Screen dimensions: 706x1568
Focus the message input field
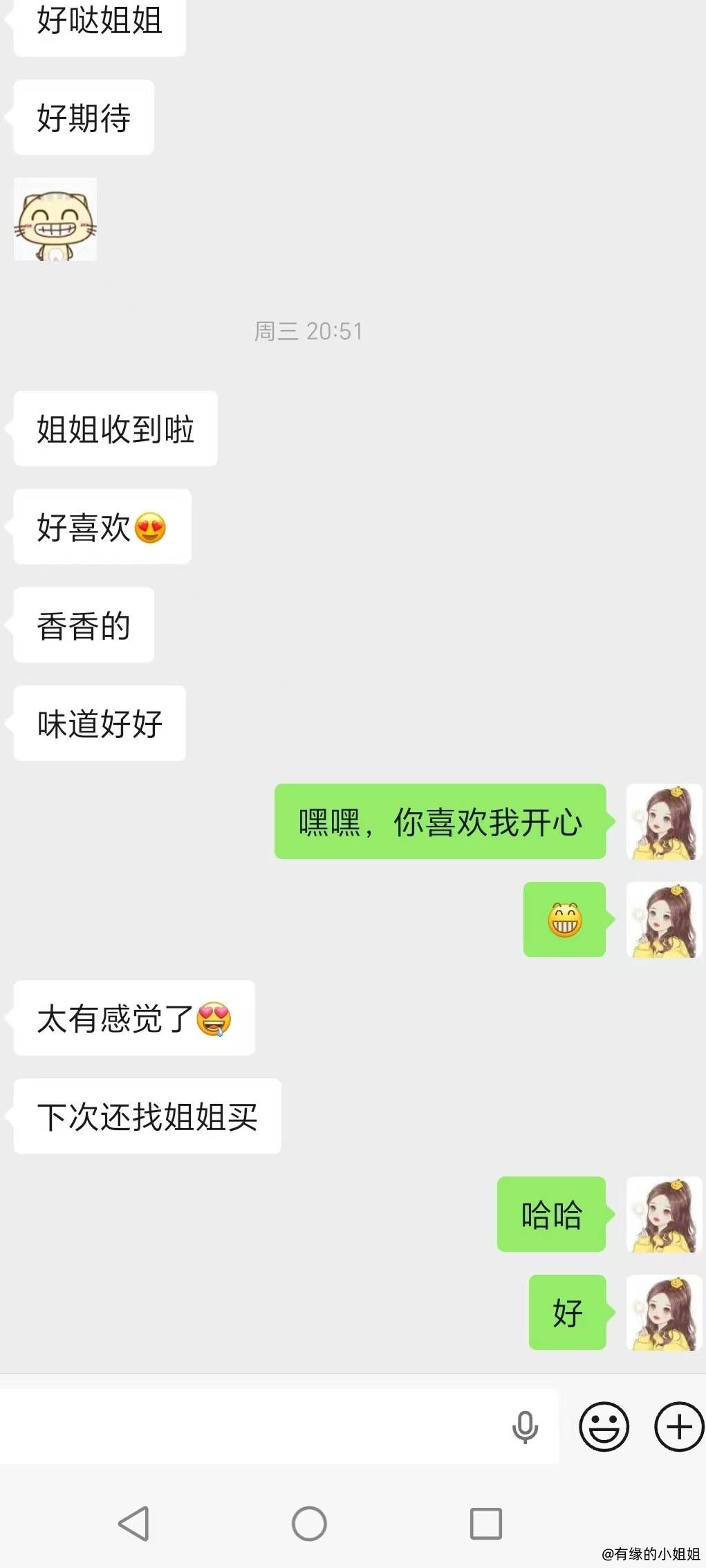[x=249, y=1426]
